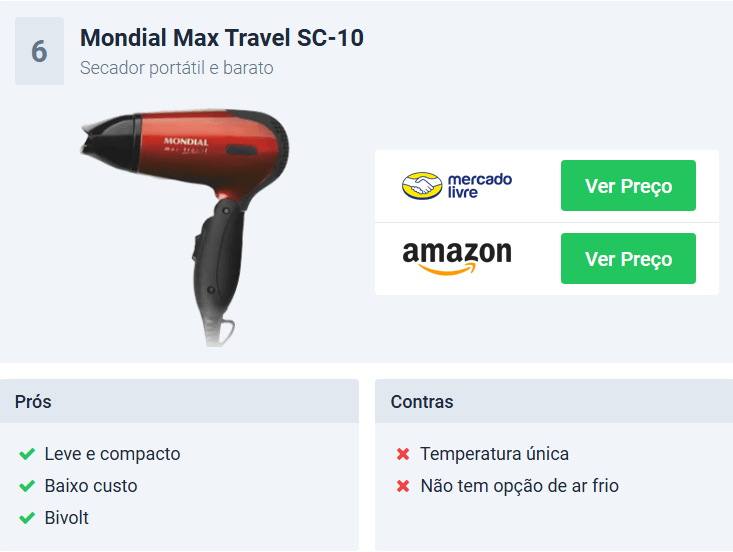
Task: Tap Ver Preço for Amazon
Action: point(628,259)
